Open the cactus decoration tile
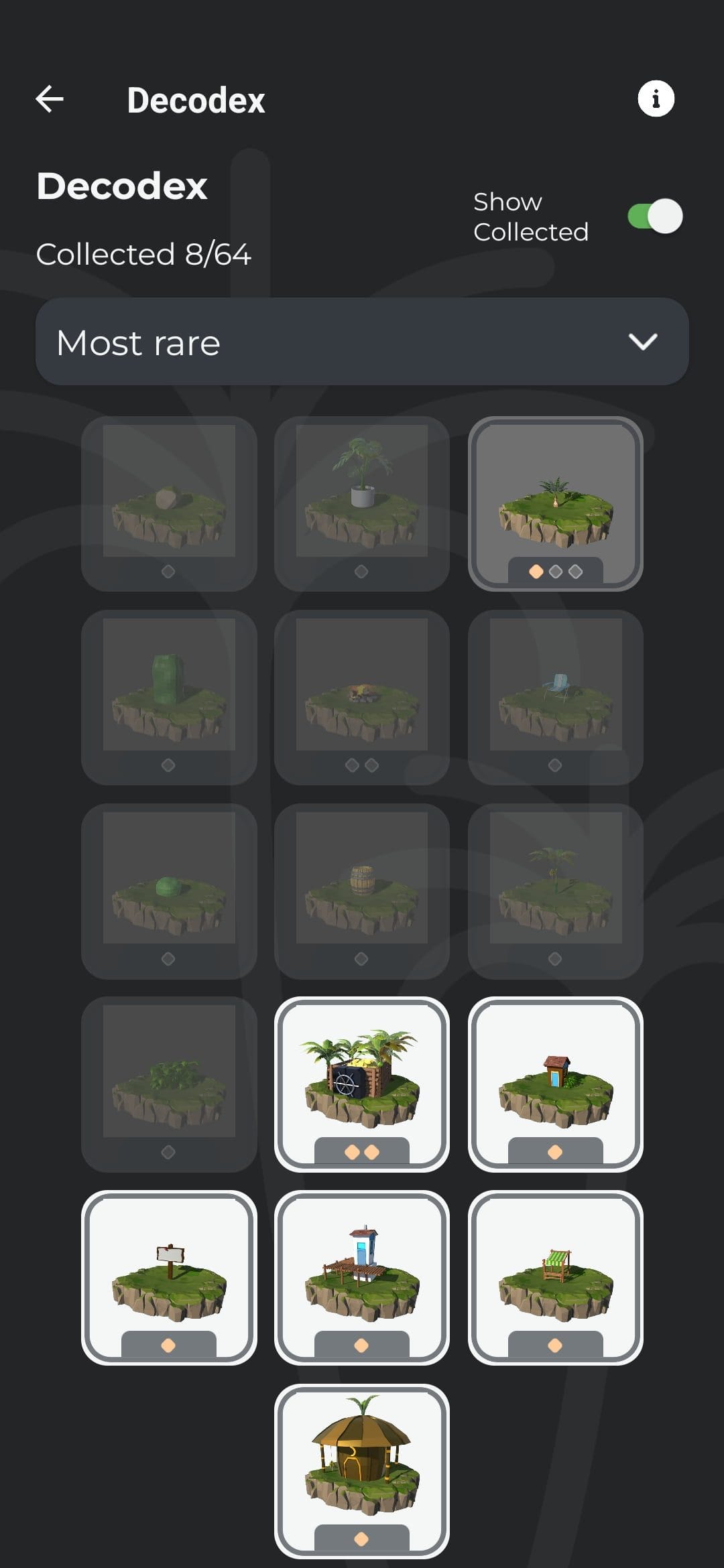724x1568 pixels. click(169, 698)
